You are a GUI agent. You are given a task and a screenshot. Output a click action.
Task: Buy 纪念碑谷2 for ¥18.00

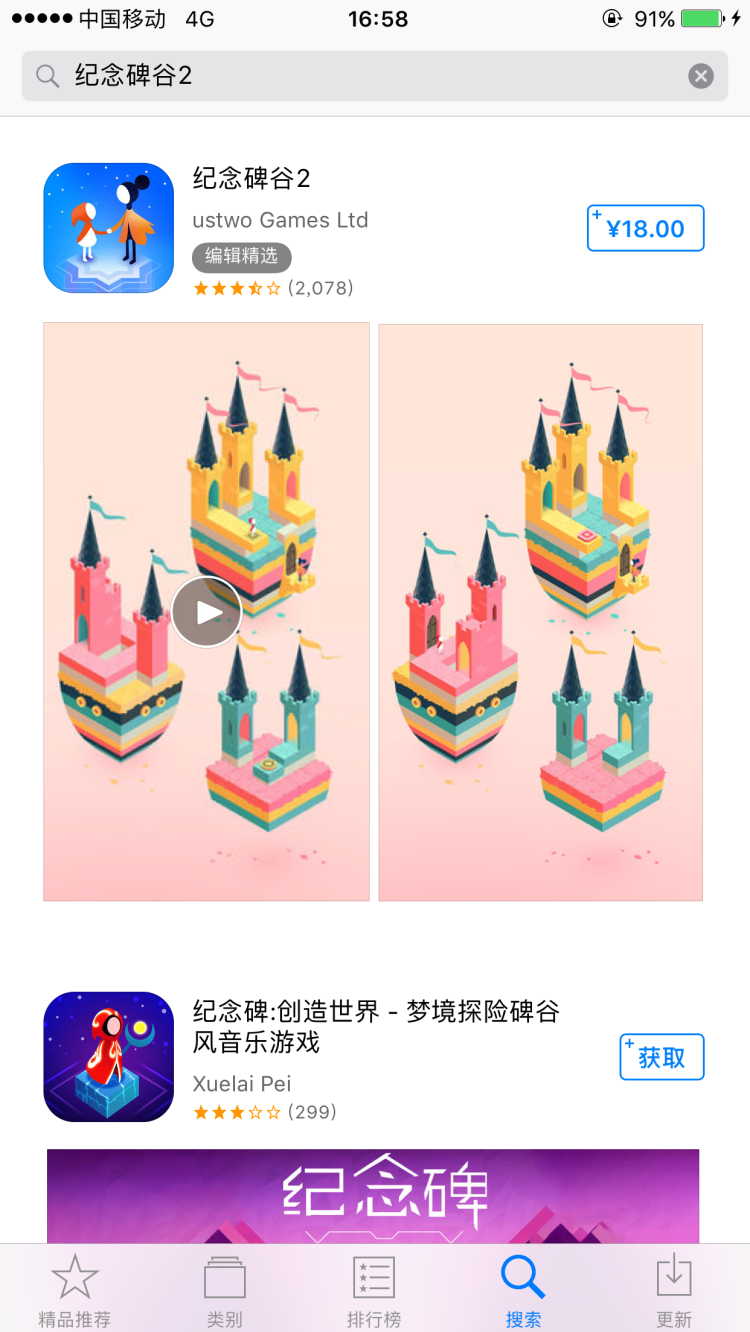tap(646, 228)
